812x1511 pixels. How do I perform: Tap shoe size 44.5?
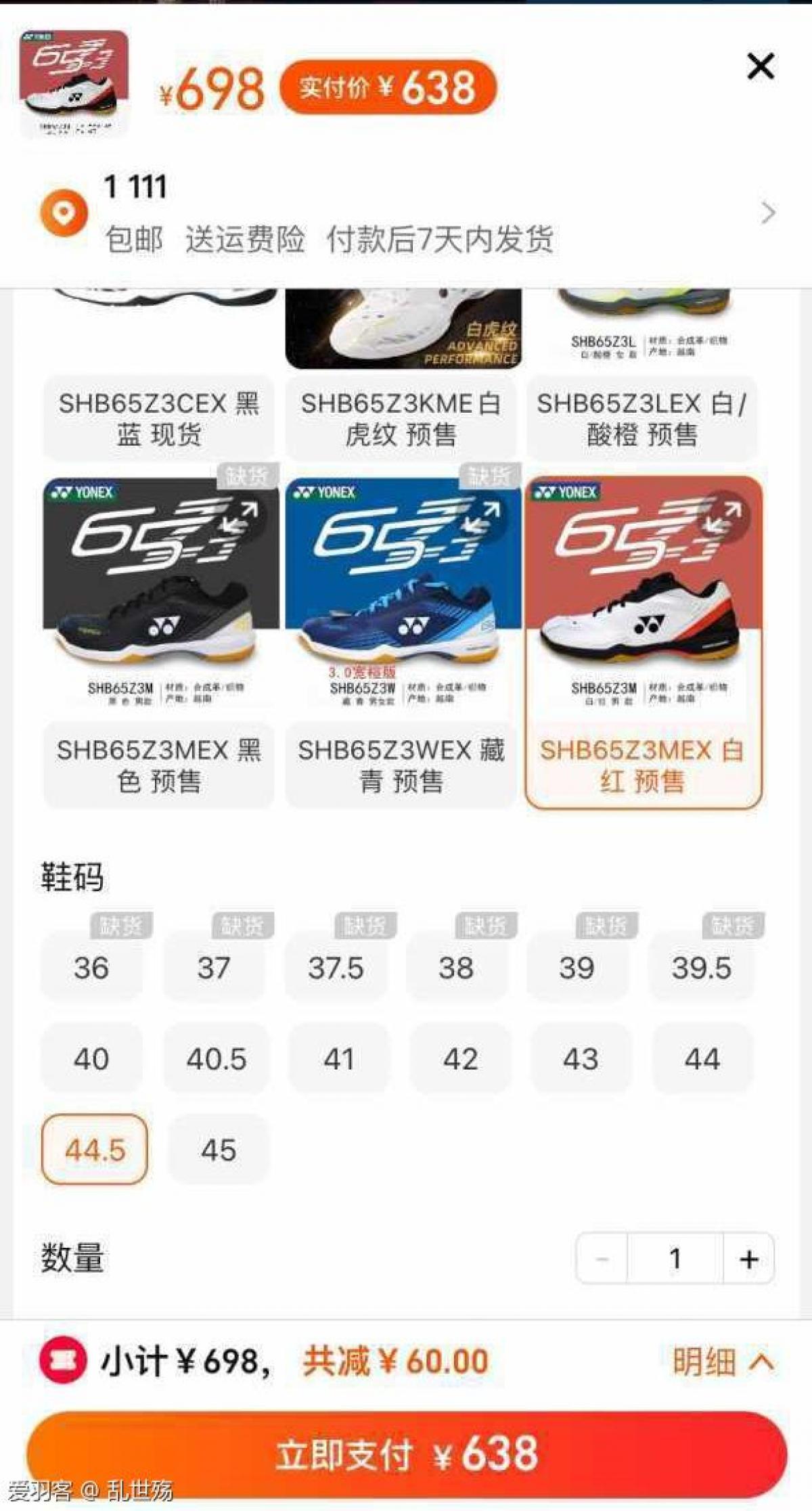[x=95, y=1150]
